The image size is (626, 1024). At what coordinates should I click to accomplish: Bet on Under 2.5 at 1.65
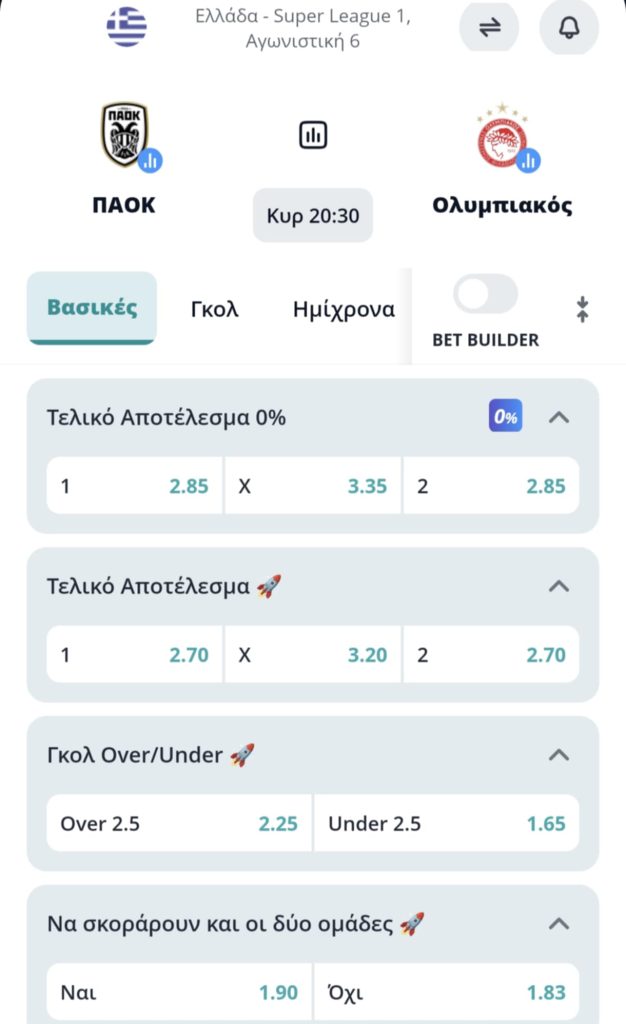point(446,824)
